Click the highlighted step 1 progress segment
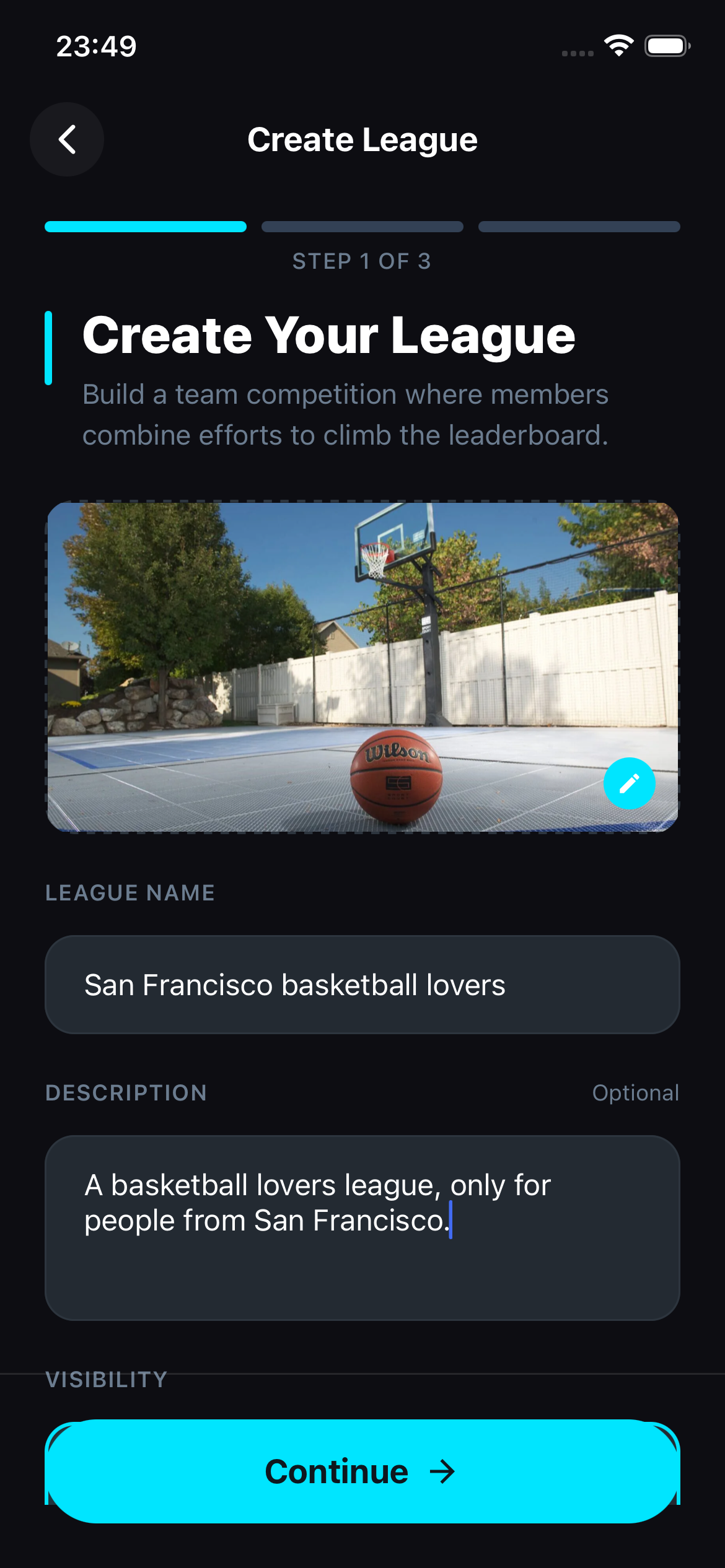This screenshot has height=1568, width=725. click(144, 227)
